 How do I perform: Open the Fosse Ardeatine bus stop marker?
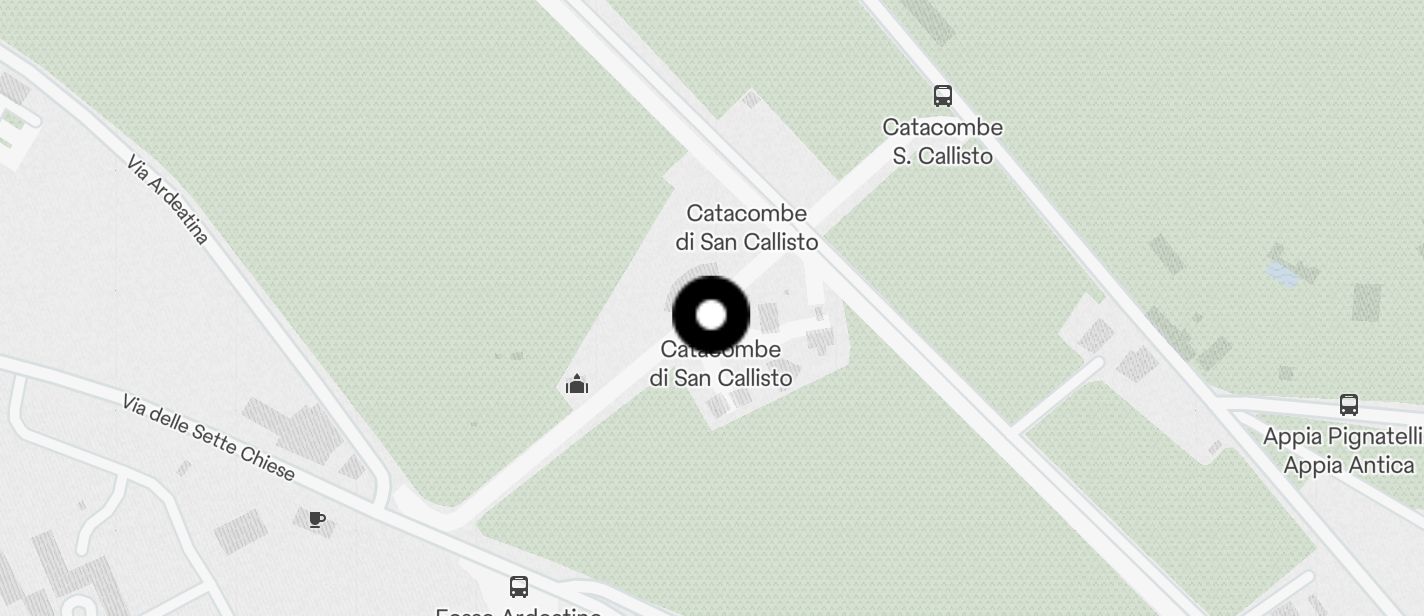point(518,587)
